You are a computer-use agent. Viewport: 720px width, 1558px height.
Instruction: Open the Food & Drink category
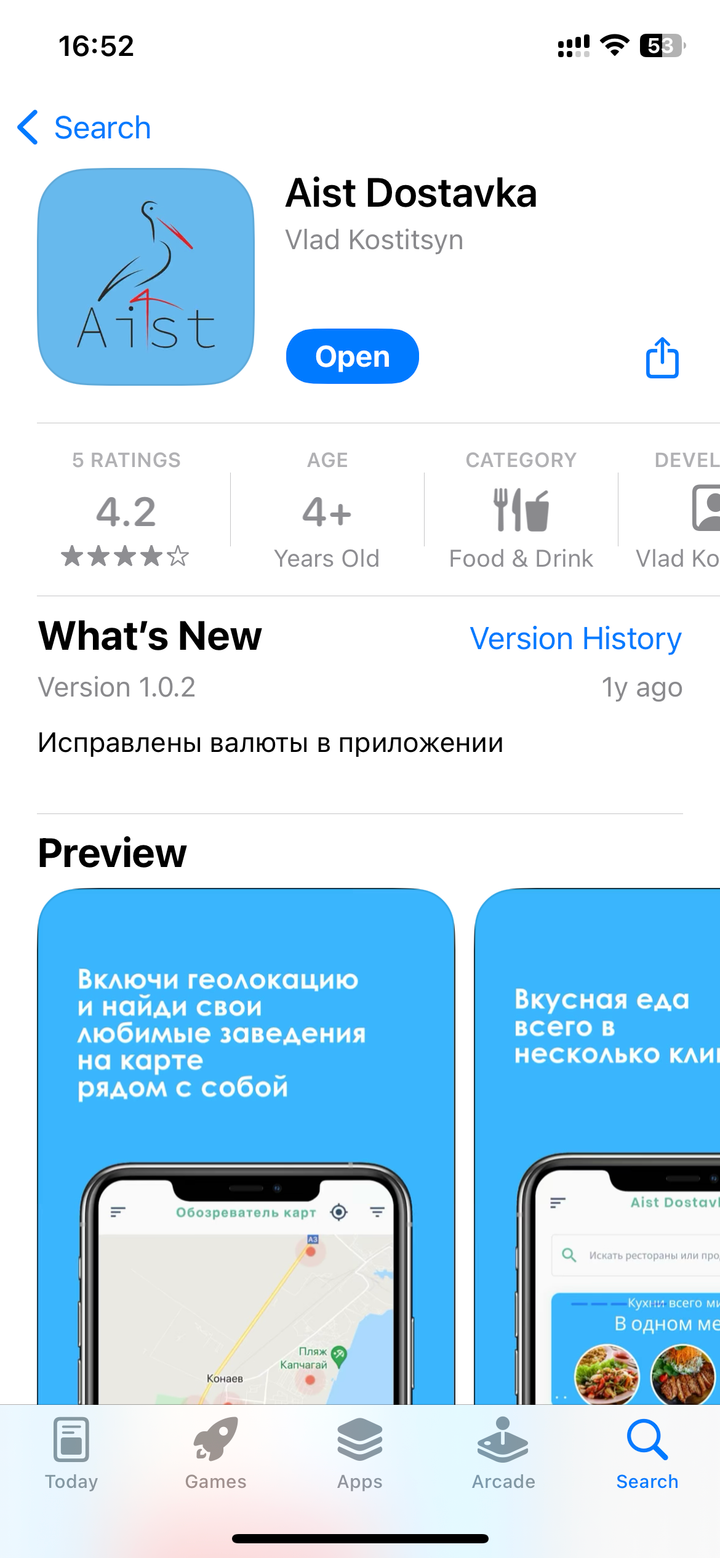tap(521, 509)
